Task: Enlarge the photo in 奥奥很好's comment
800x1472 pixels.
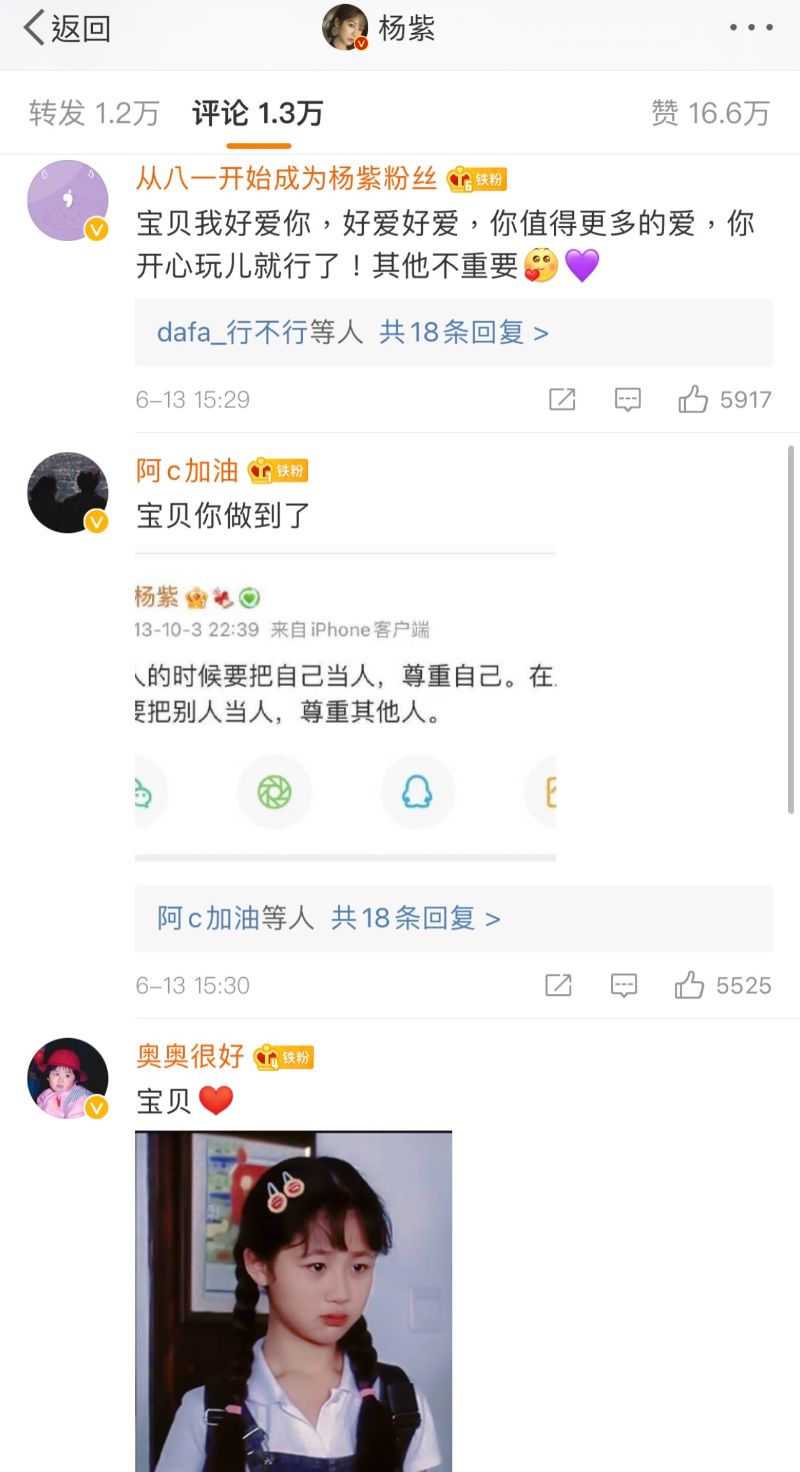Action: point(293,1300)
